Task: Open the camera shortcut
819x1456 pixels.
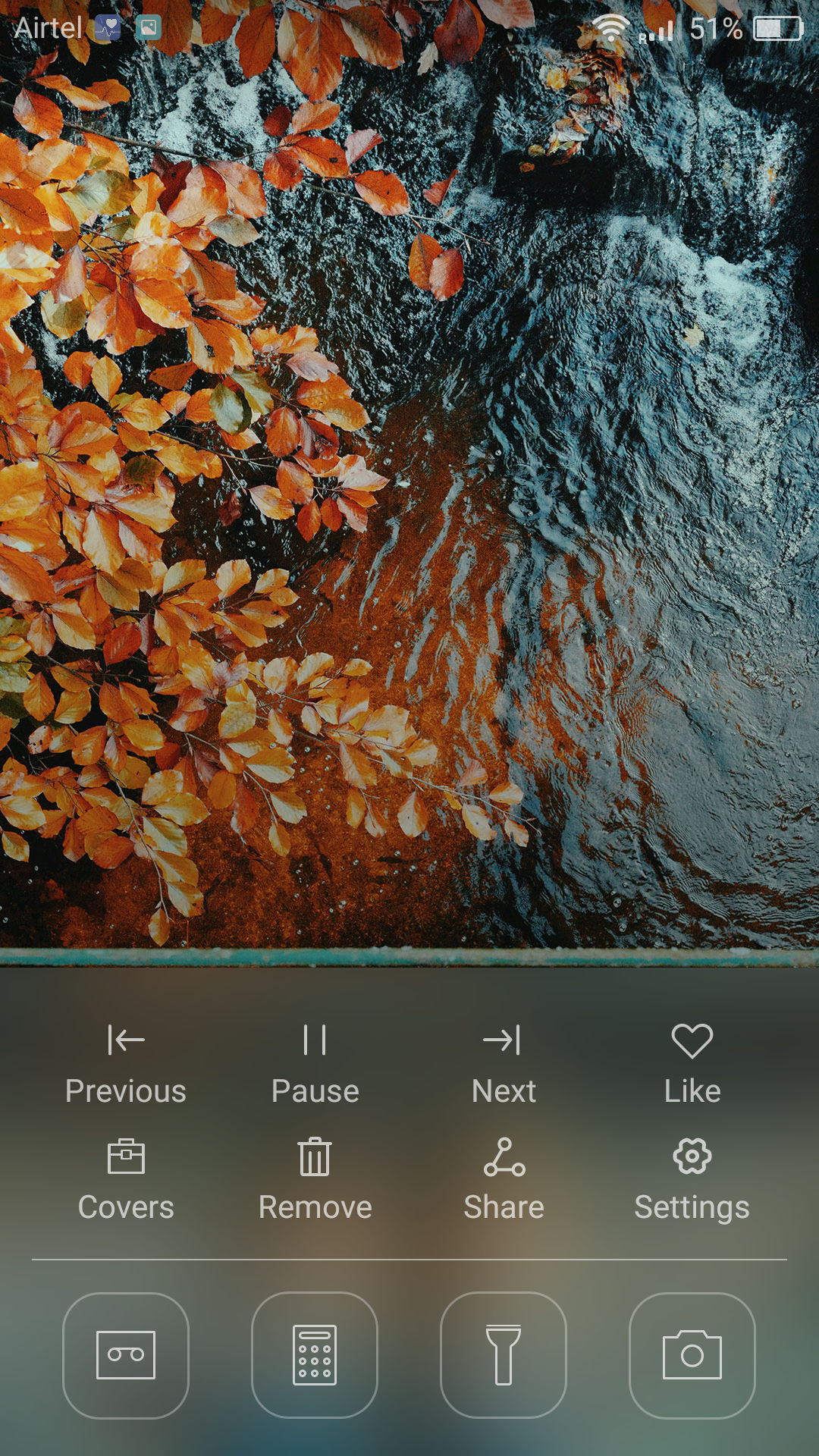Action: pos(692,1355)
